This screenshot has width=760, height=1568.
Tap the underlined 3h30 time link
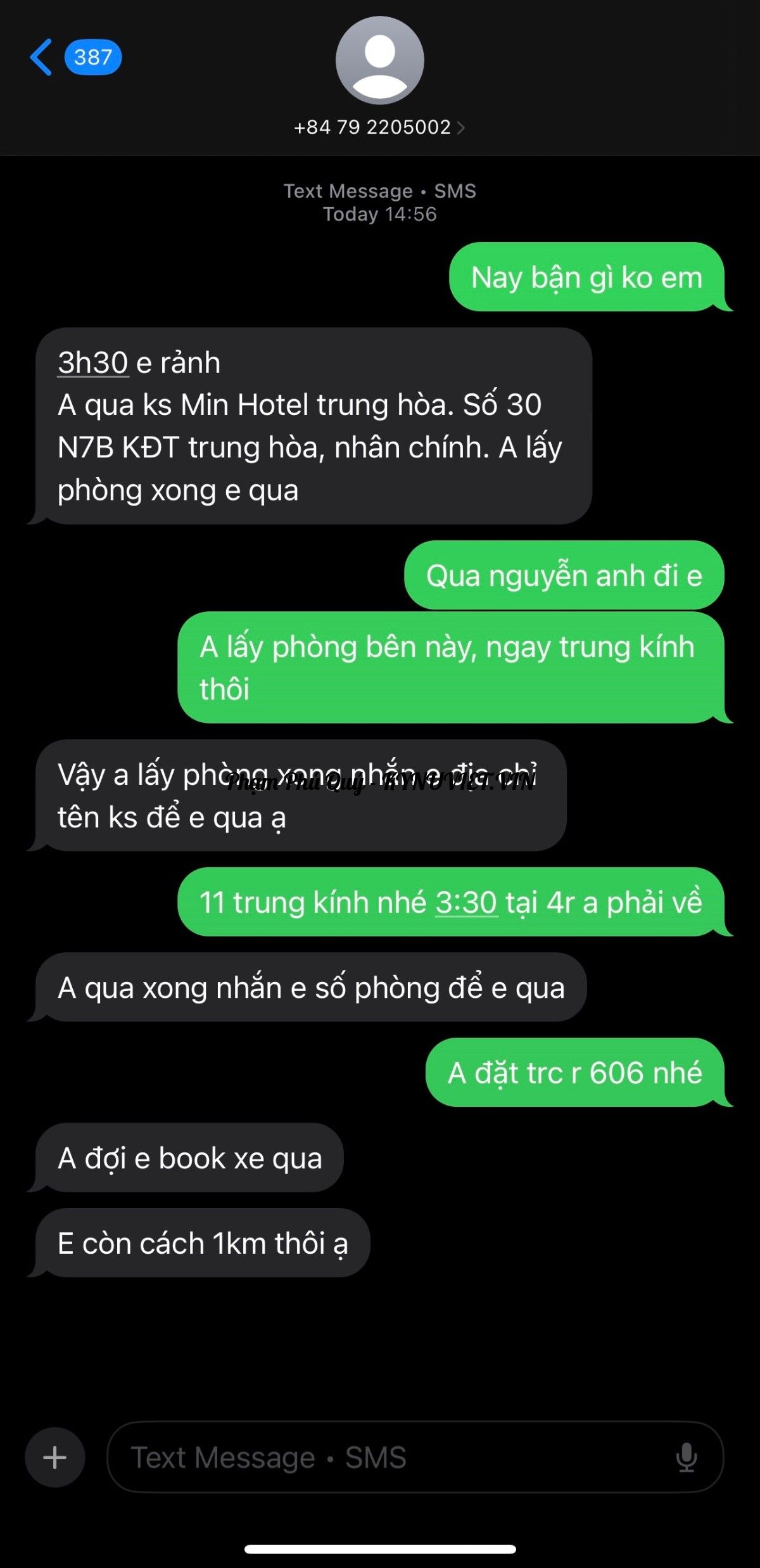coord(93,363)
